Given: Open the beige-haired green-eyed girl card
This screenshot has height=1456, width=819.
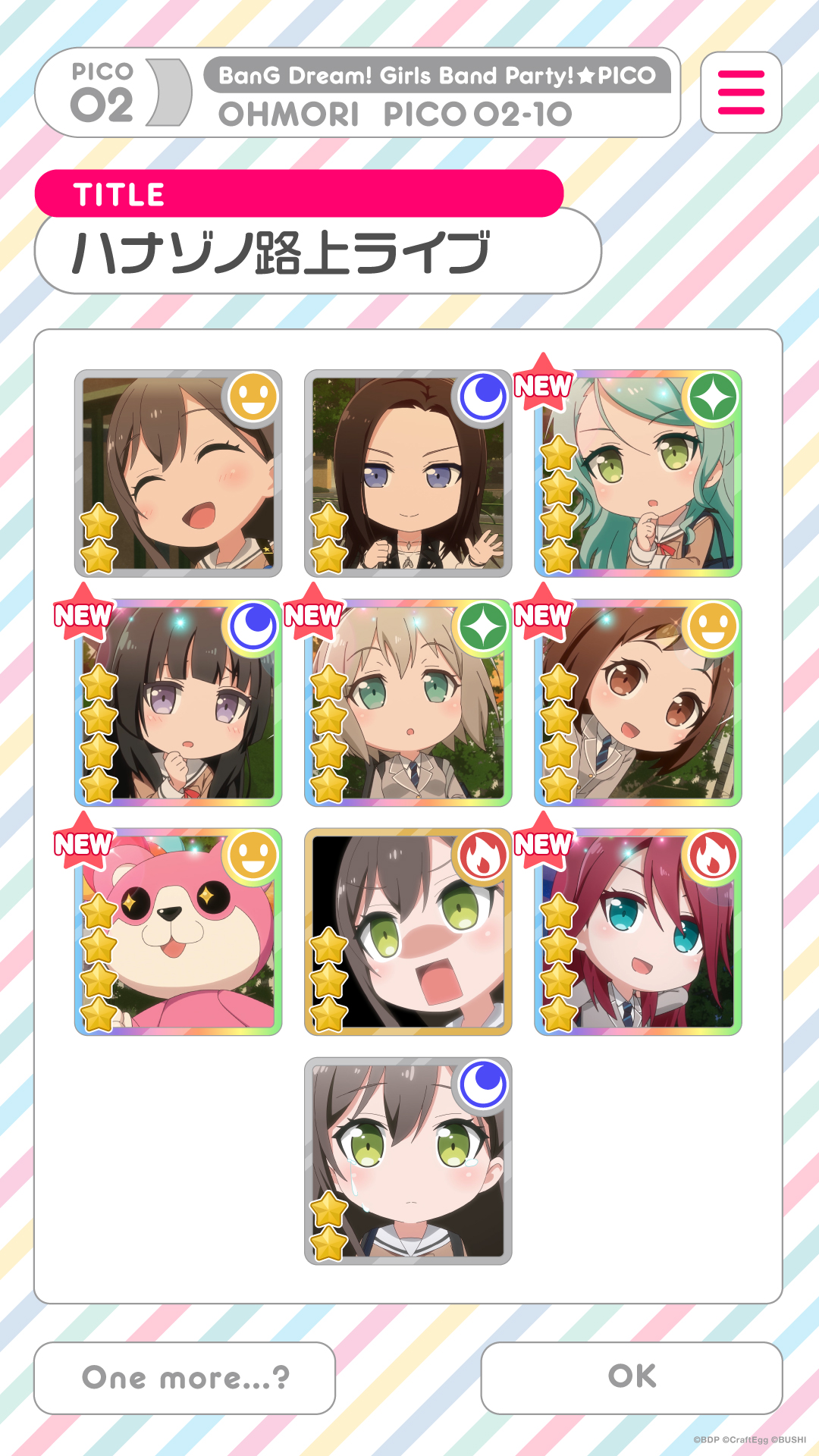Looking at the screenshot, I should [408, 702].
